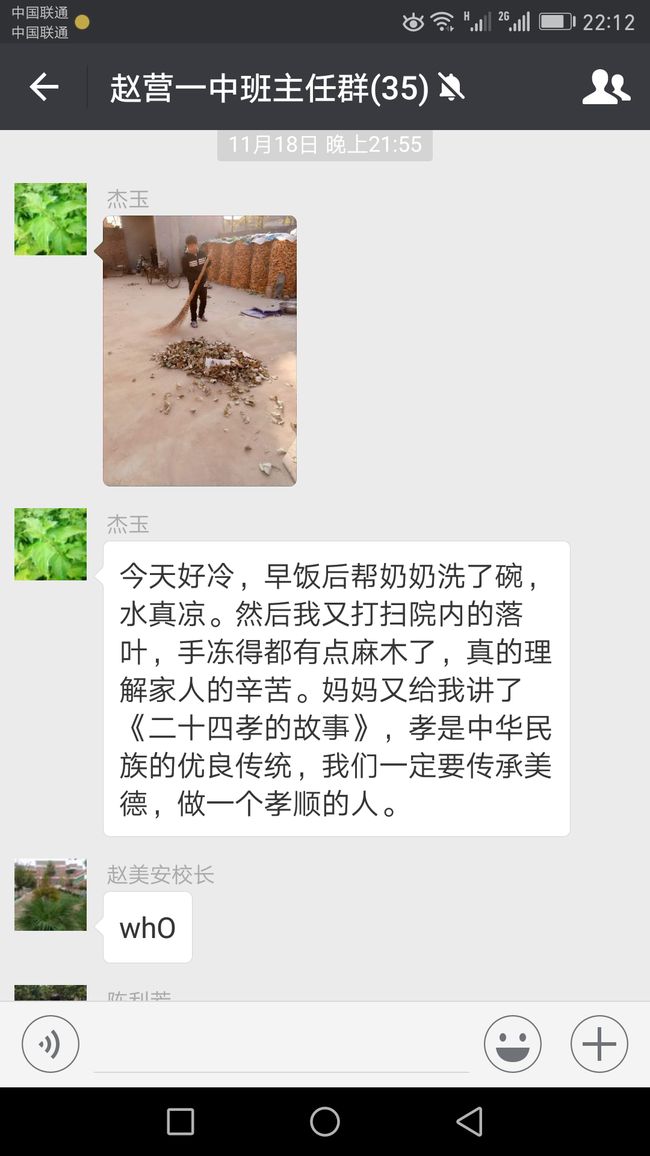This screenshot has height=1156, width=650.
Task: Open recent apps from navigation bar
Action: click(x=180, y=1121)
